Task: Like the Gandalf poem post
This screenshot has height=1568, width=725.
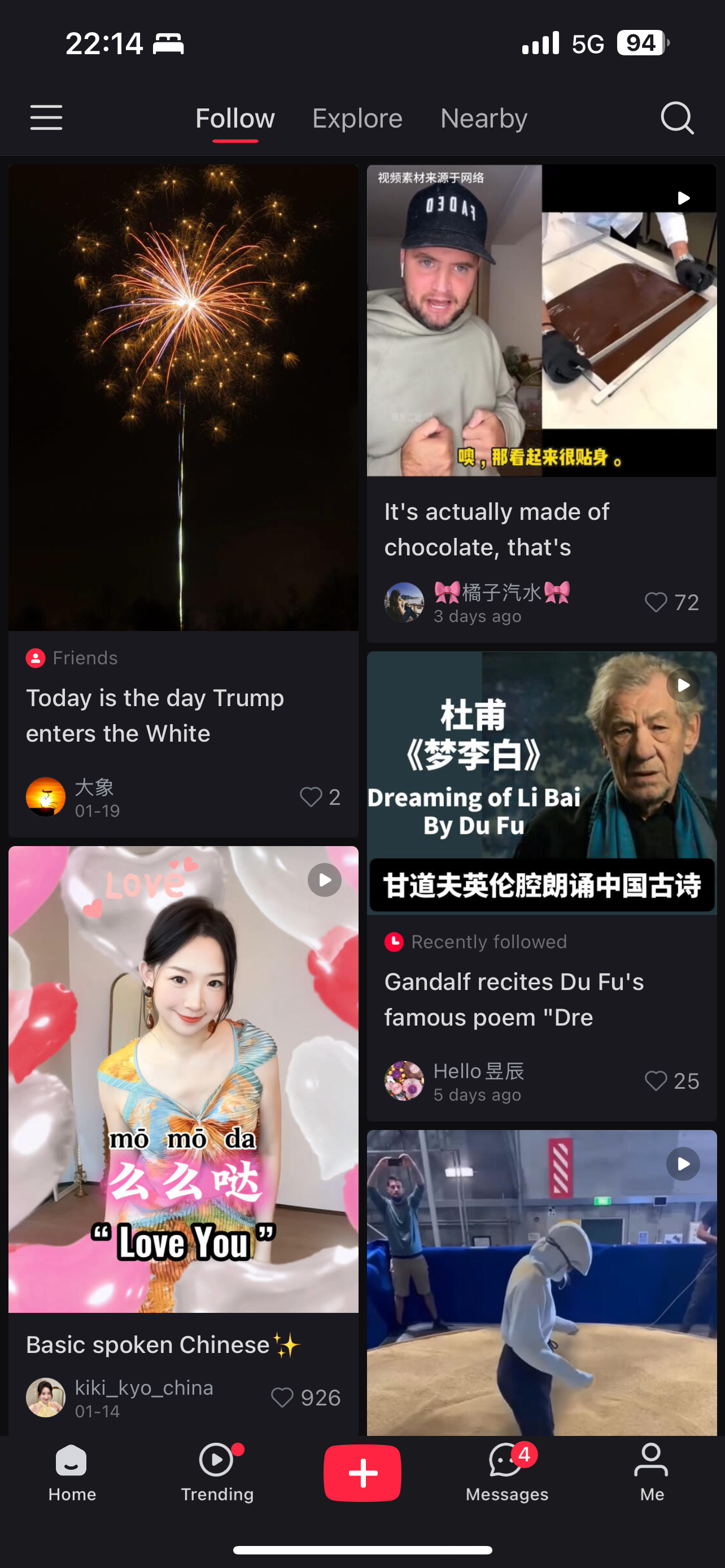Action: click(x=656, y=1081)
